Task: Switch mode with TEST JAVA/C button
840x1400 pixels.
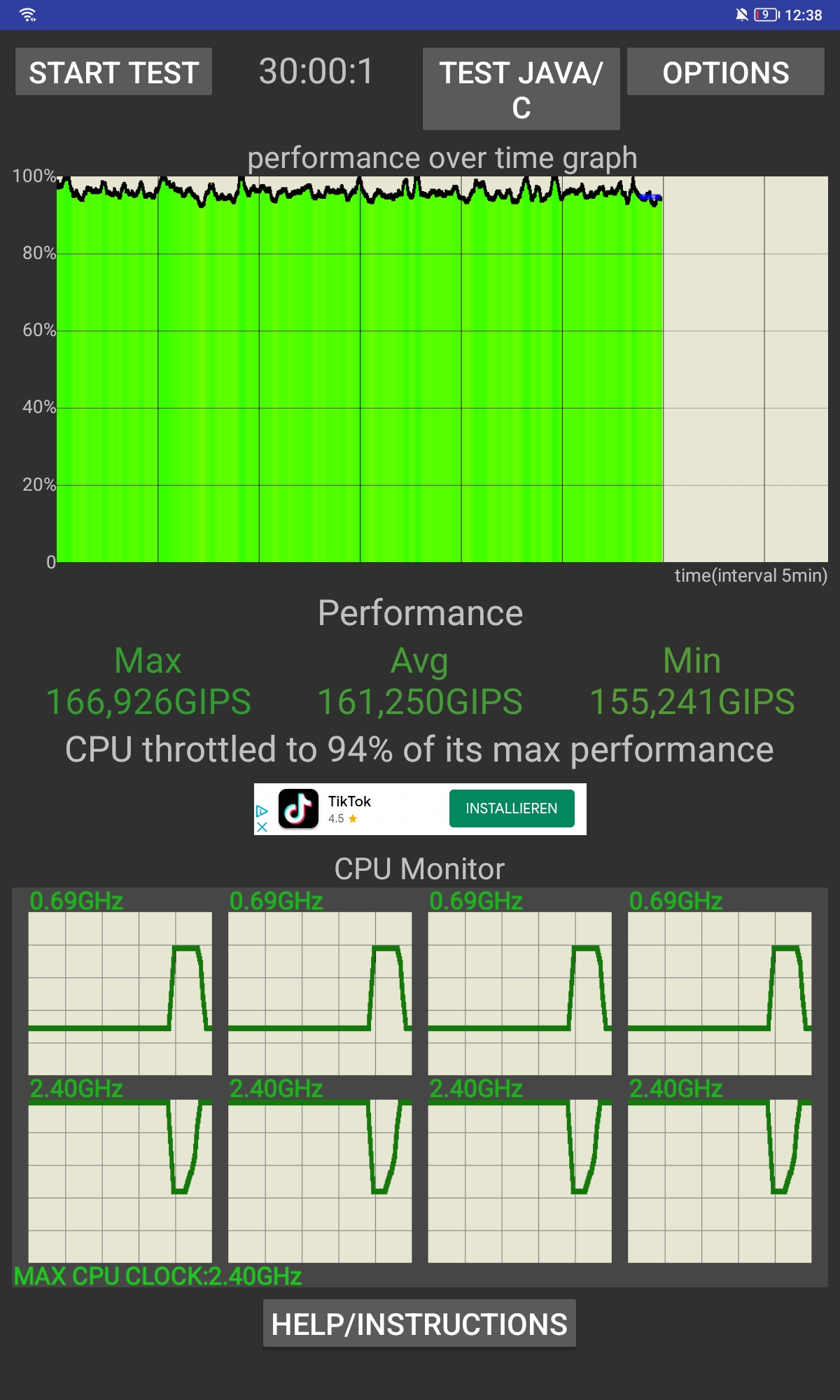Action: (x=521, y=89)
